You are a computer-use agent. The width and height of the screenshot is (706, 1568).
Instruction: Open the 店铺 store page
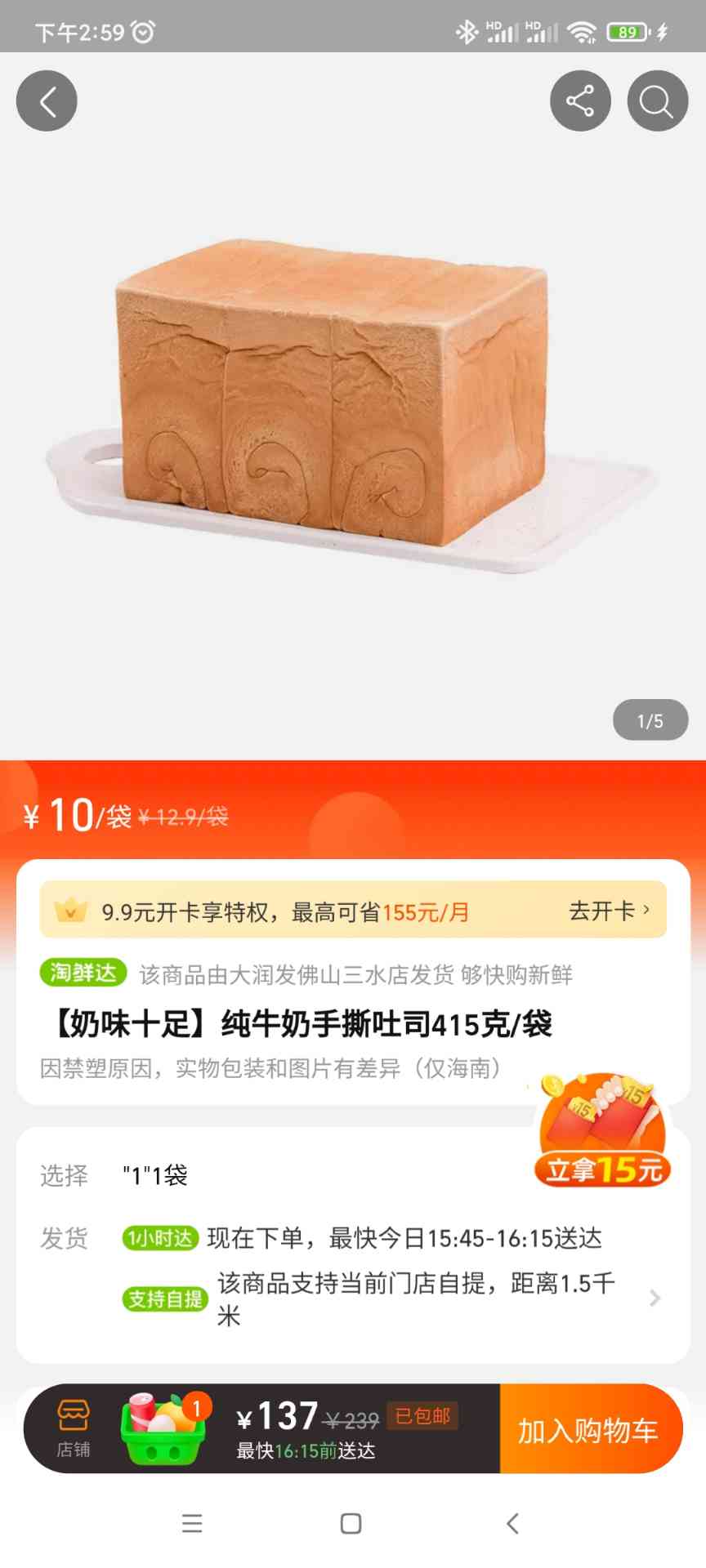(x=74, y=1428)
